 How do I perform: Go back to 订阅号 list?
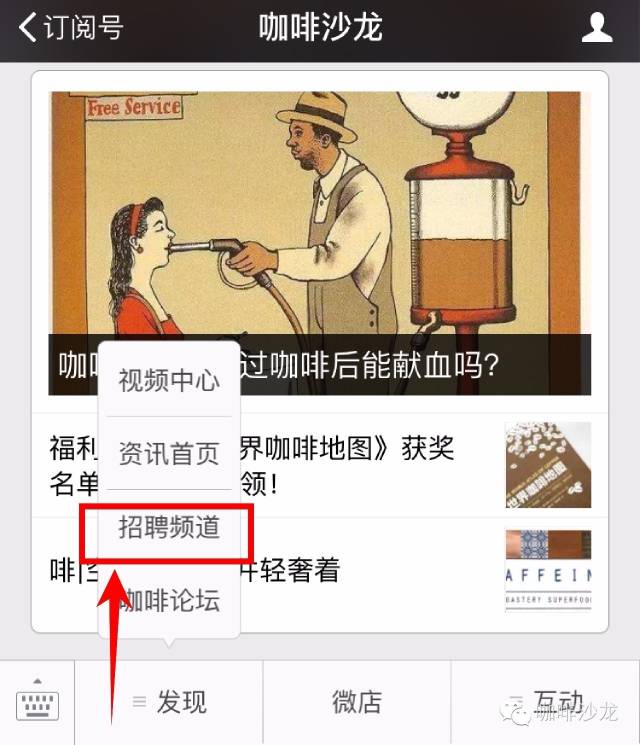click(x=70, y=28)
